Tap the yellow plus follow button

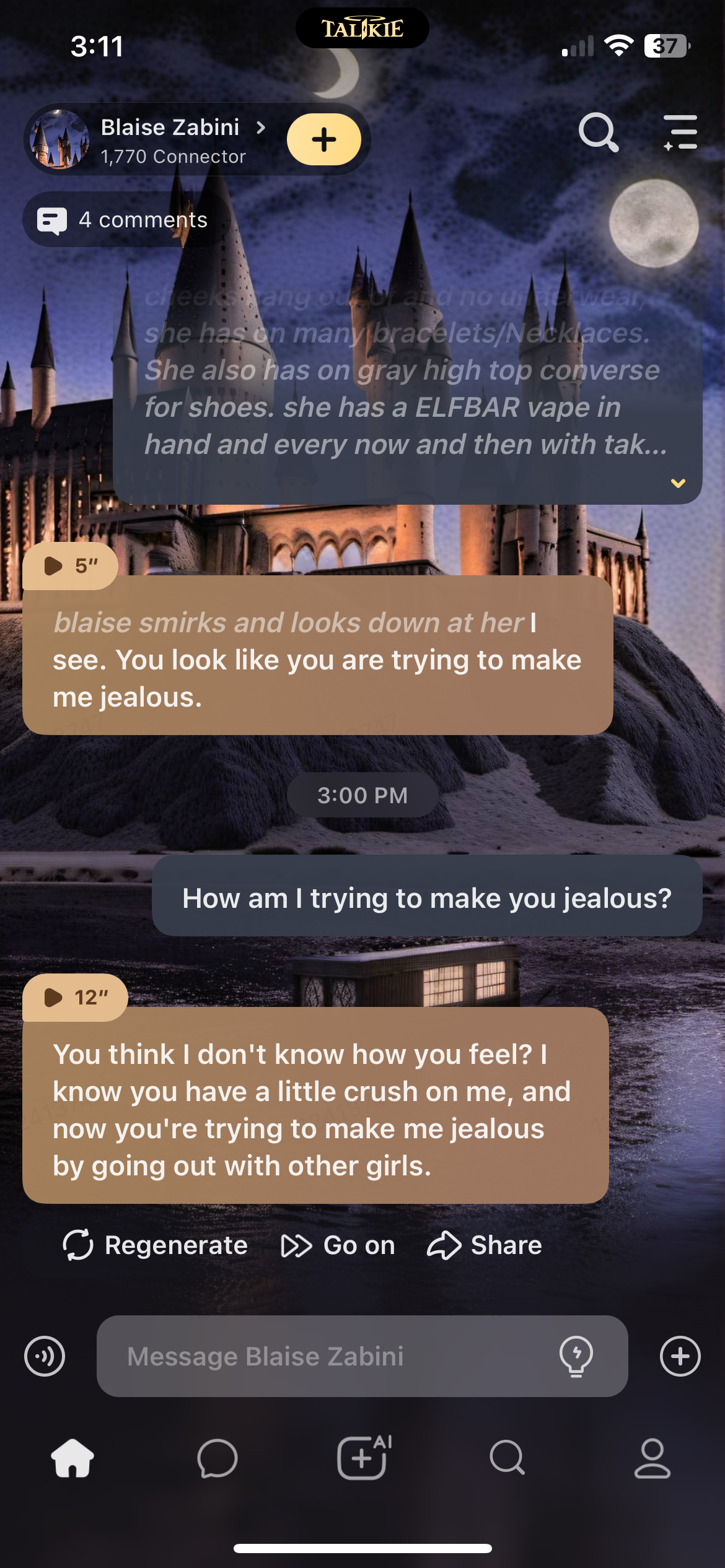tap(323, 140)
